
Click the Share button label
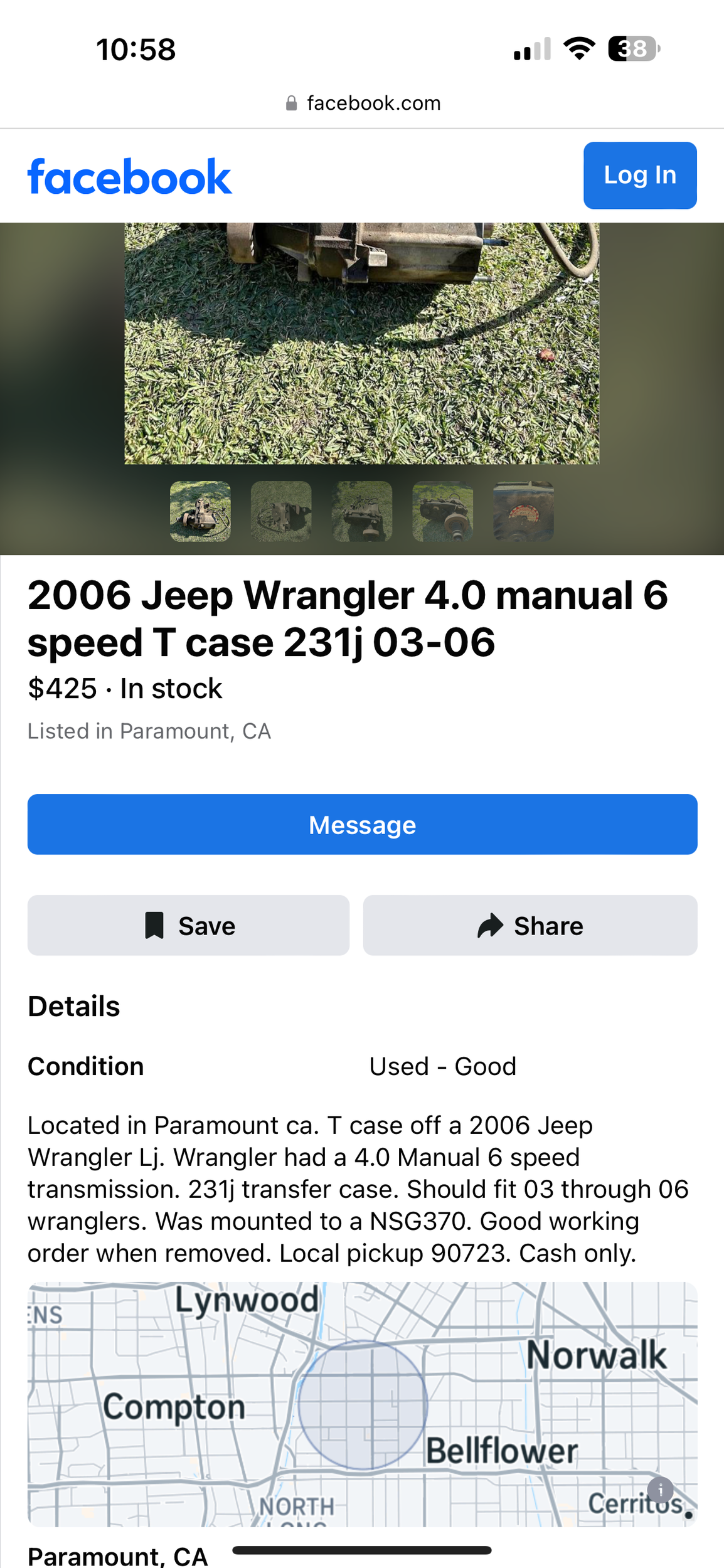[x=549, y=925]
